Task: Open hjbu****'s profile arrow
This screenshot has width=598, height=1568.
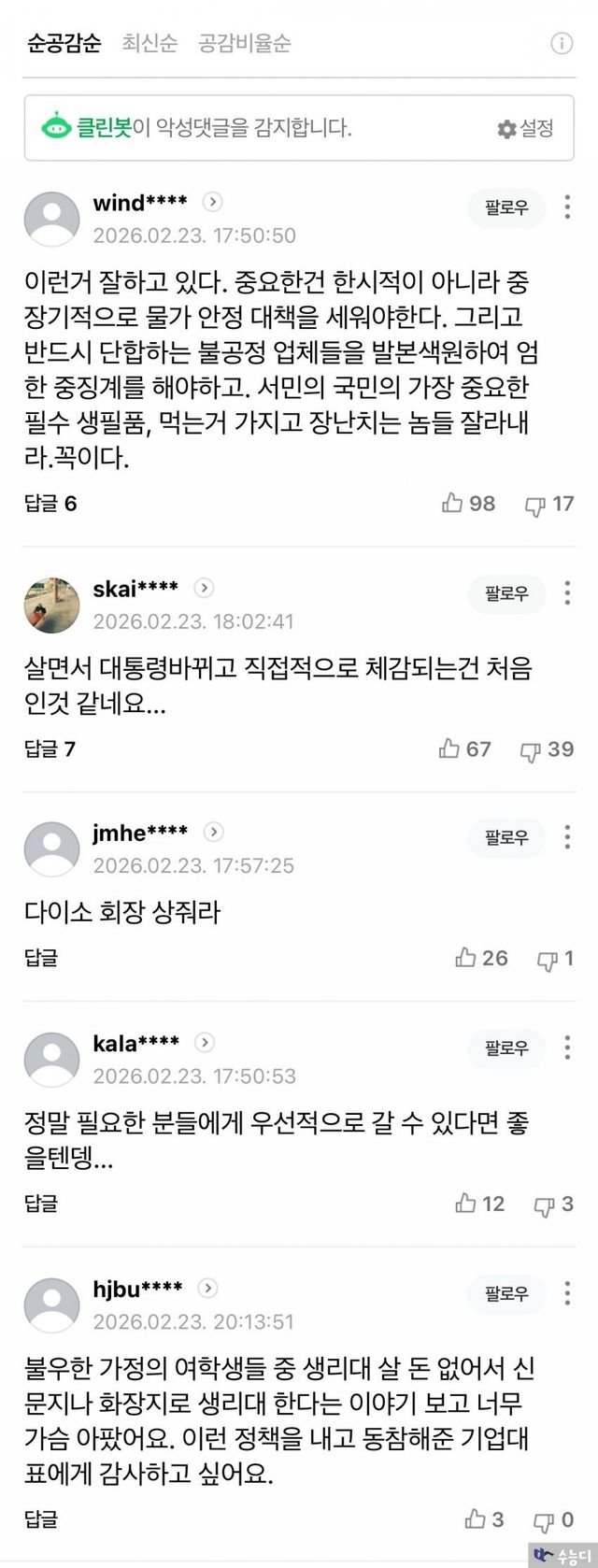Action: (207, 1289)
